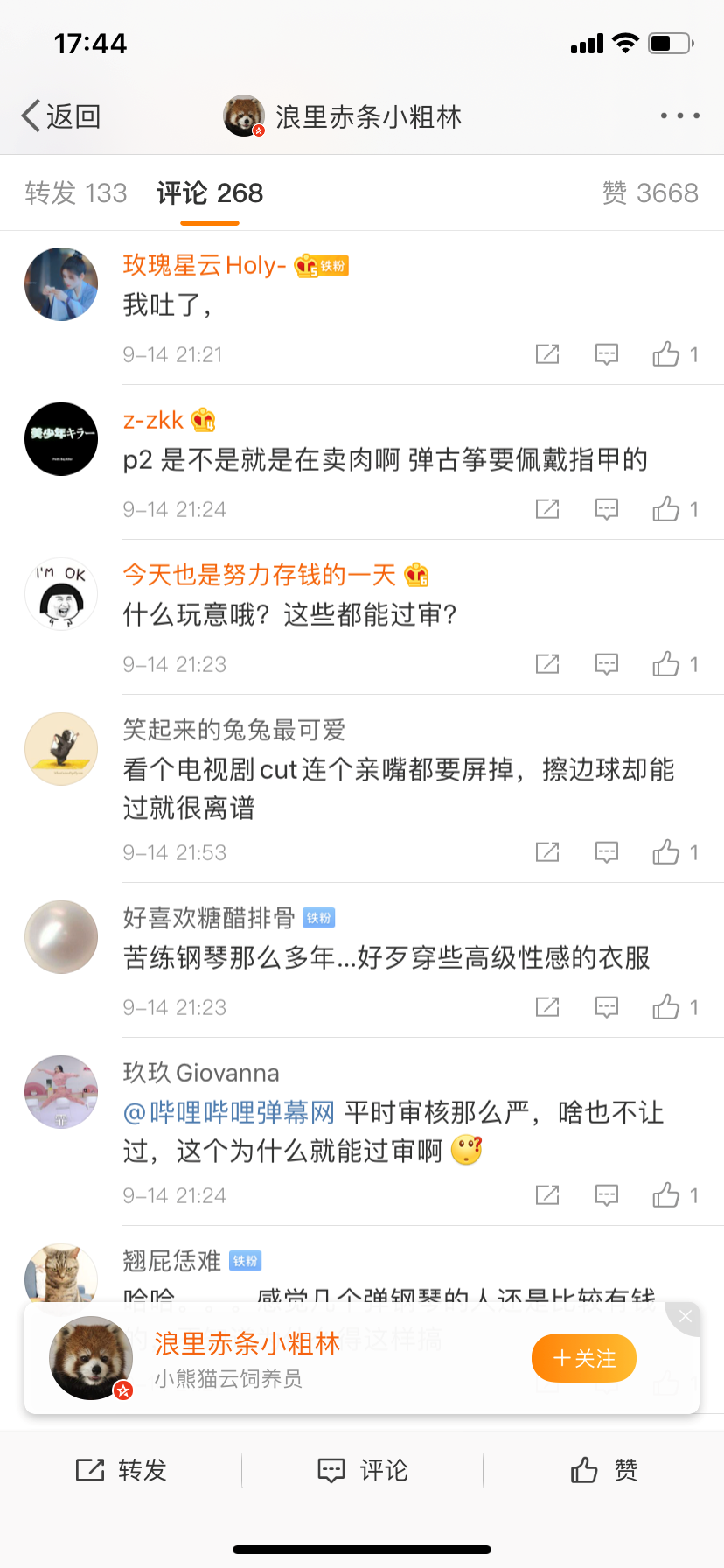Repost 今天也是努力存钱的一天's comment

547,664
